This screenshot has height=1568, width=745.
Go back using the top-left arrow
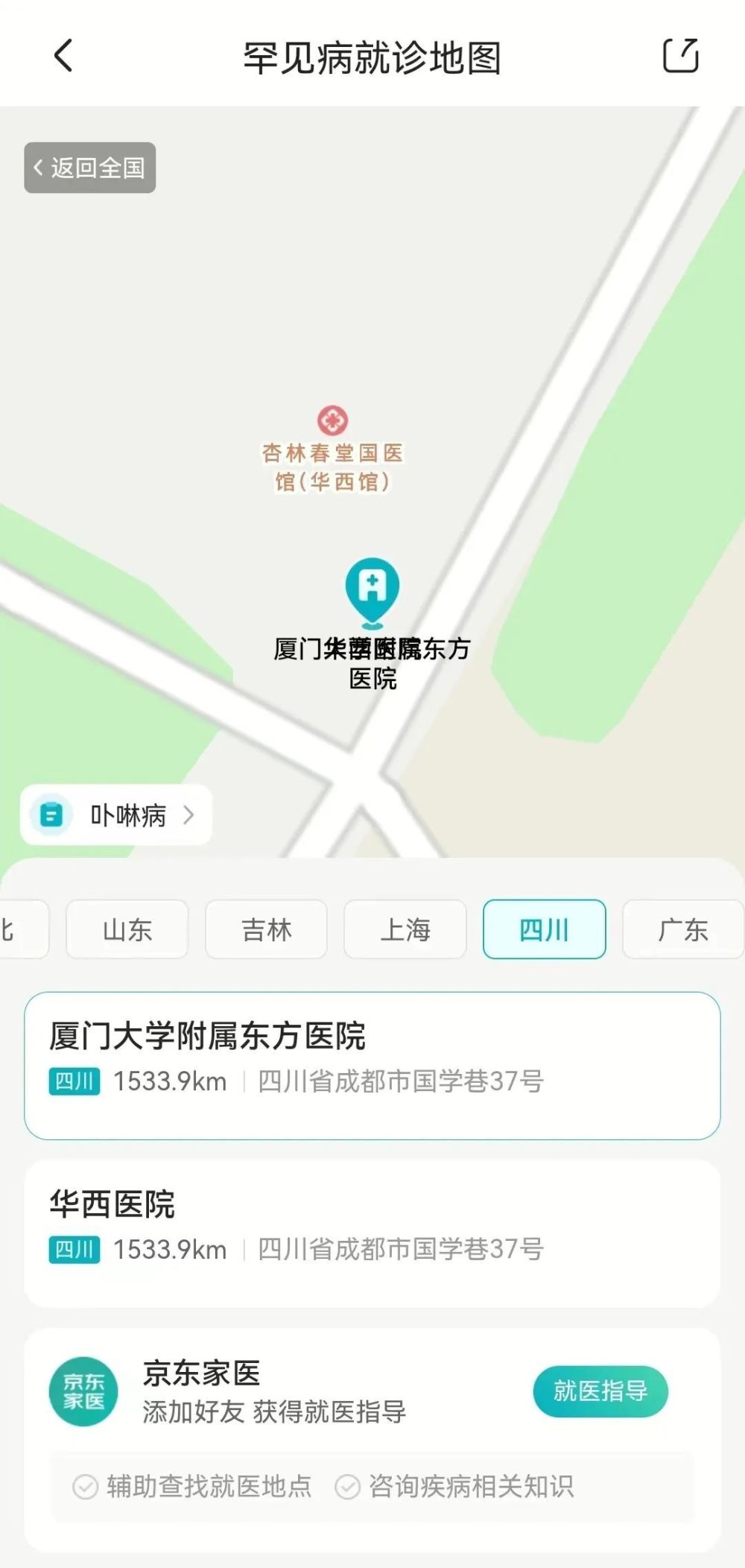(64, 56)
